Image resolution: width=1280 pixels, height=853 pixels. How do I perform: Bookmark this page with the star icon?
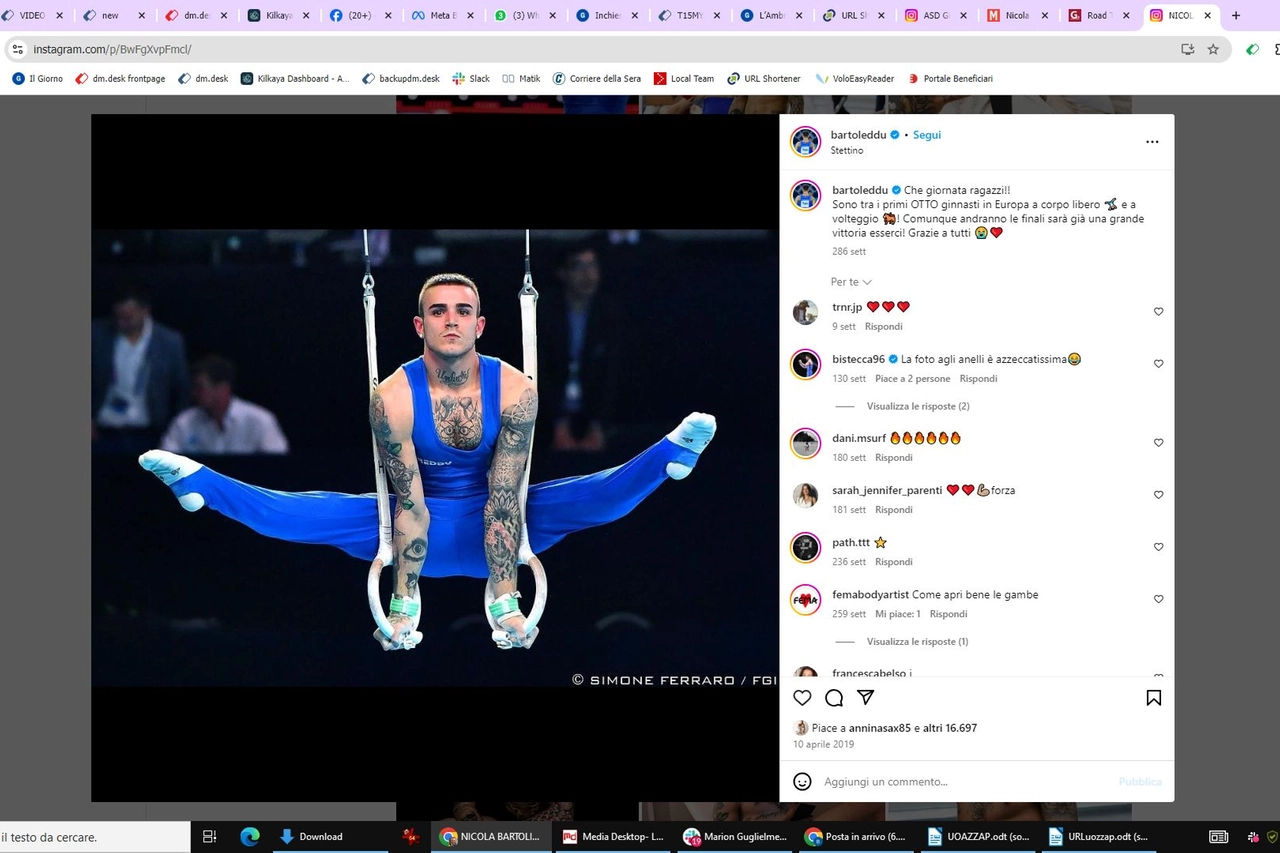1213,49
